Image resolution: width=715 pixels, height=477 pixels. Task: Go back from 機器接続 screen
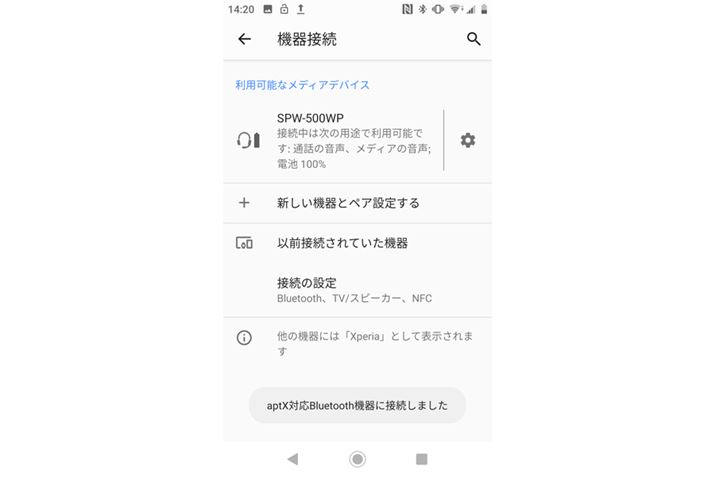(244, 39)
